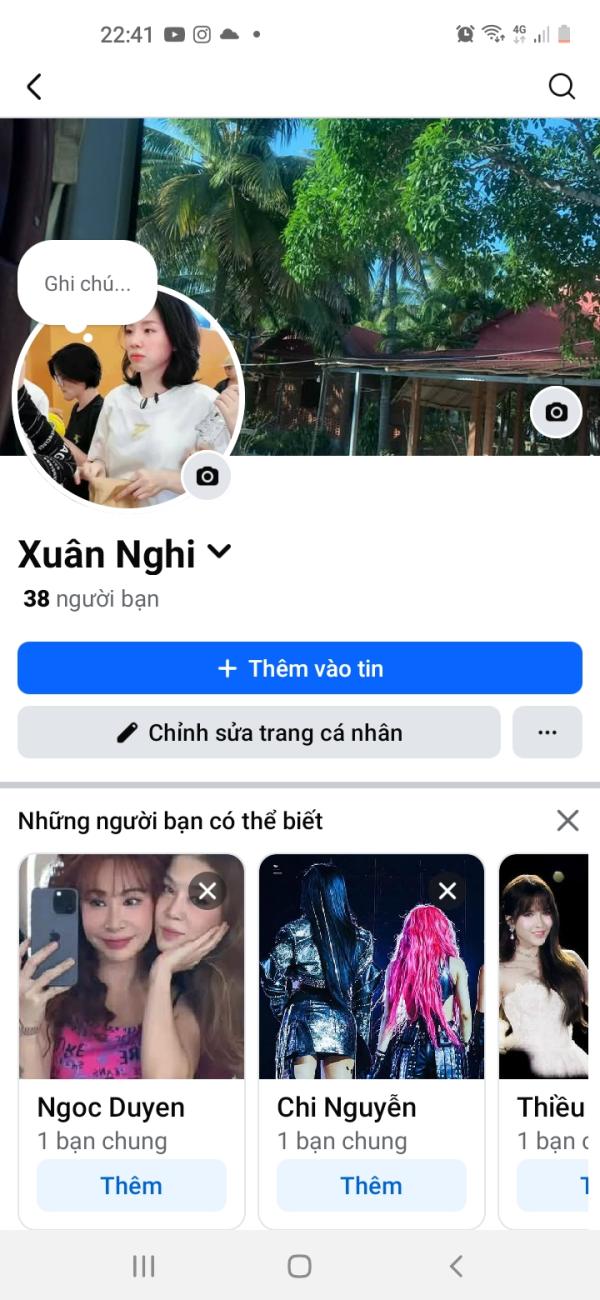Image resolution: width=600 pixels, height=1300 pixels.
Task: Remove the Chi Nguyễn suggestion
Action: pos(447,891)
